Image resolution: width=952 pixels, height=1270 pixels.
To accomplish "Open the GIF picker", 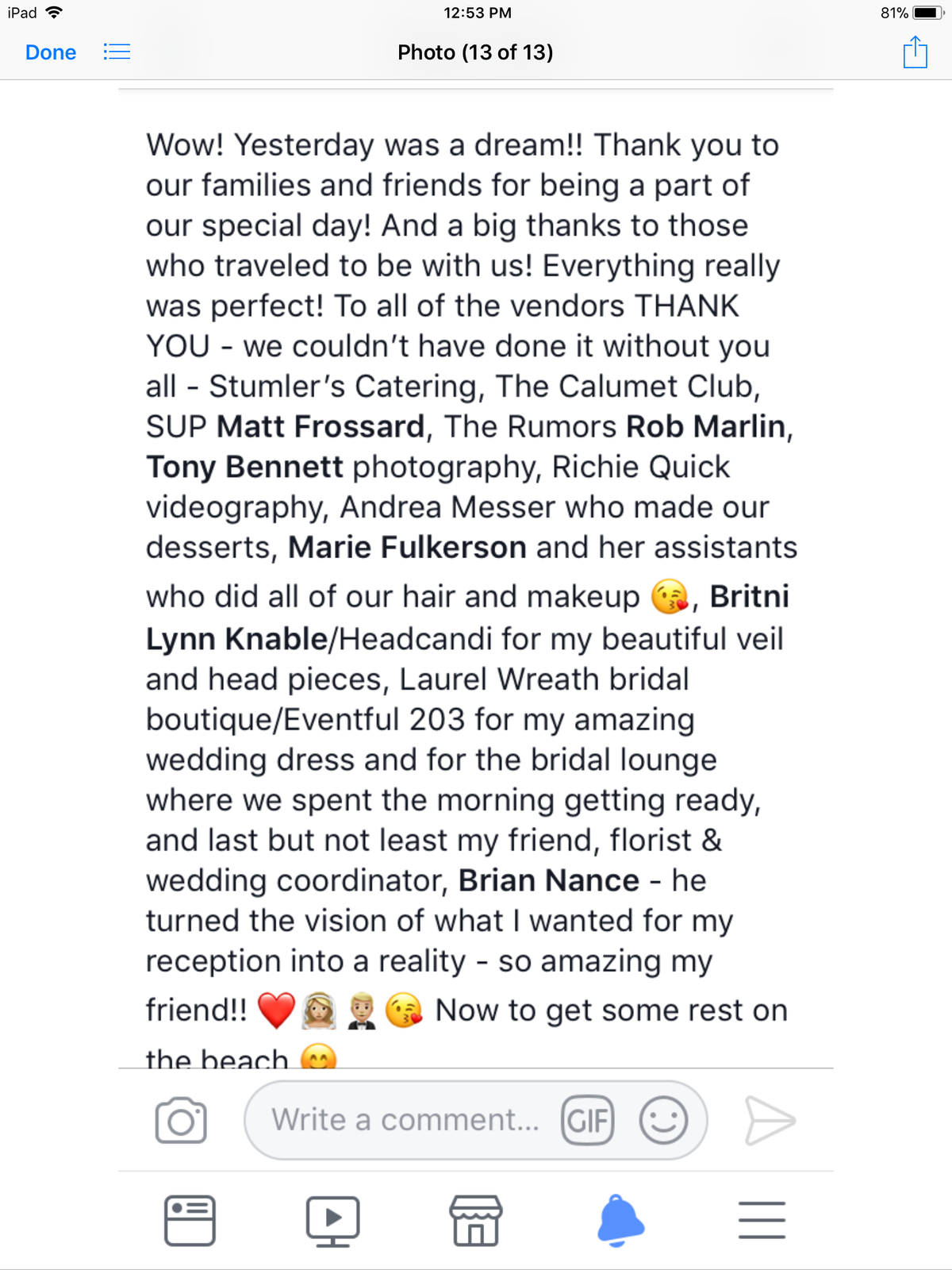I will click(x=588, y=1121).
